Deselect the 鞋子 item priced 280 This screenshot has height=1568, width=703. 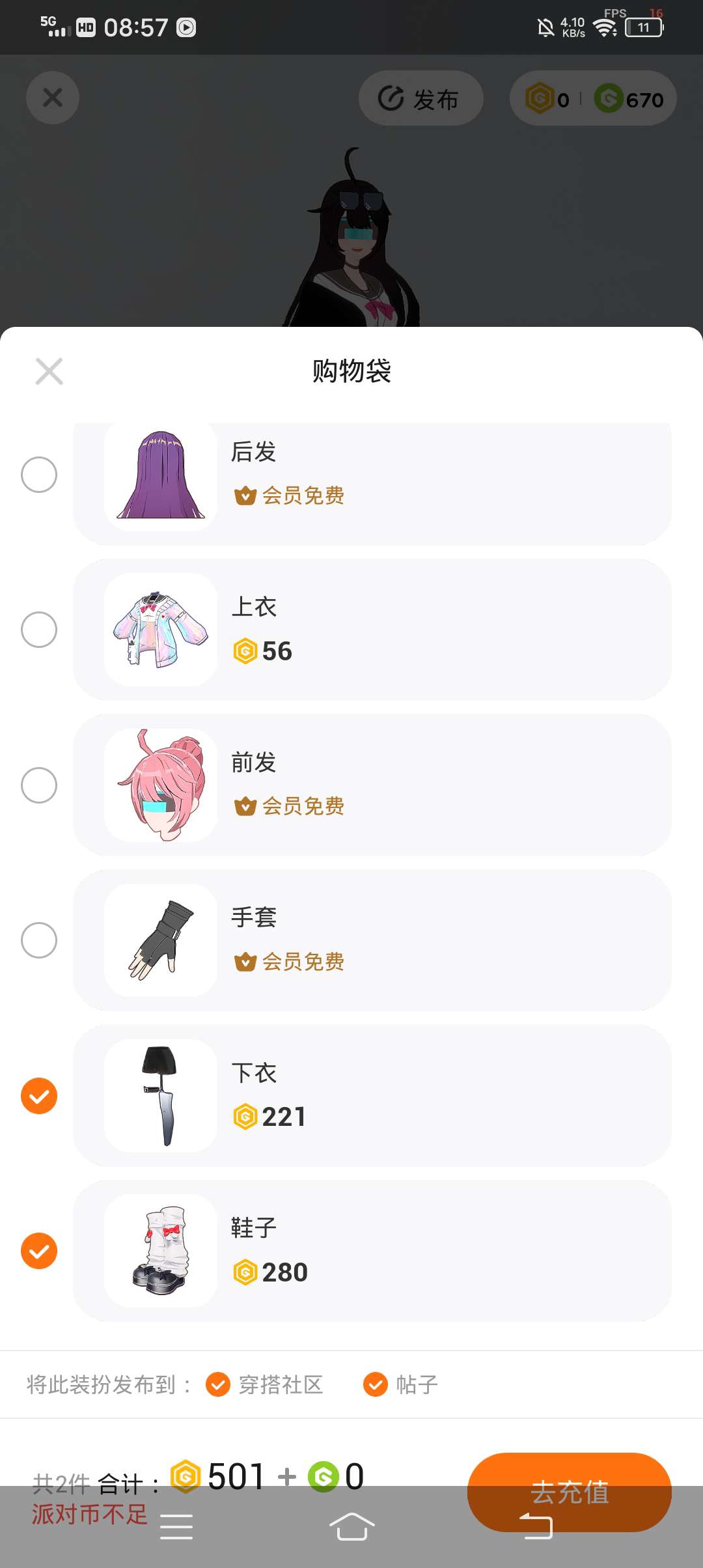(x=39, y=1251)
